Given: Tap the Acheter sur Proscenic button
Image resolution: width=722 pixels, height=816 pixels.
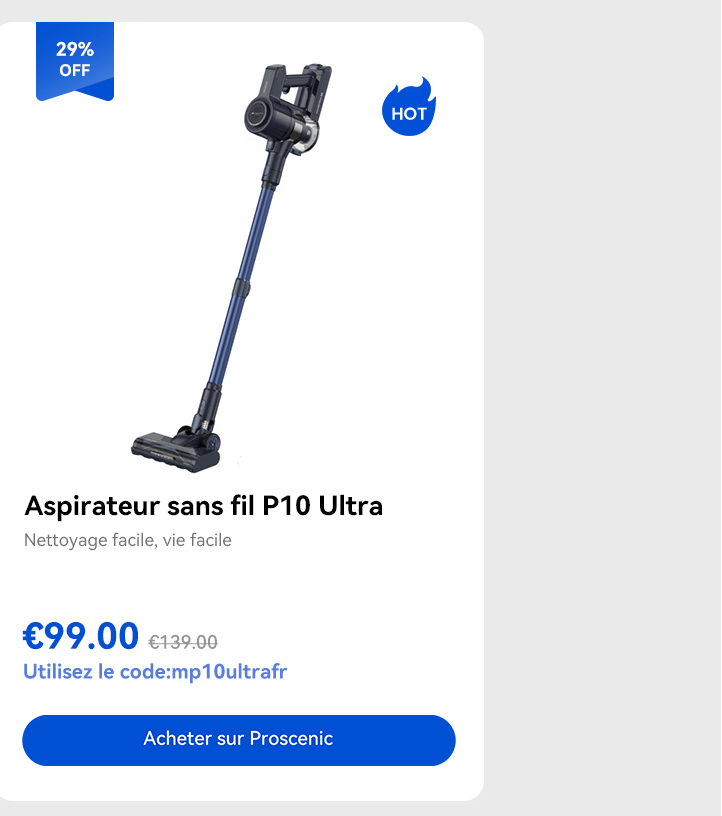Looking at the screenshot, I should pyautogui.click(x=239, y=740).
